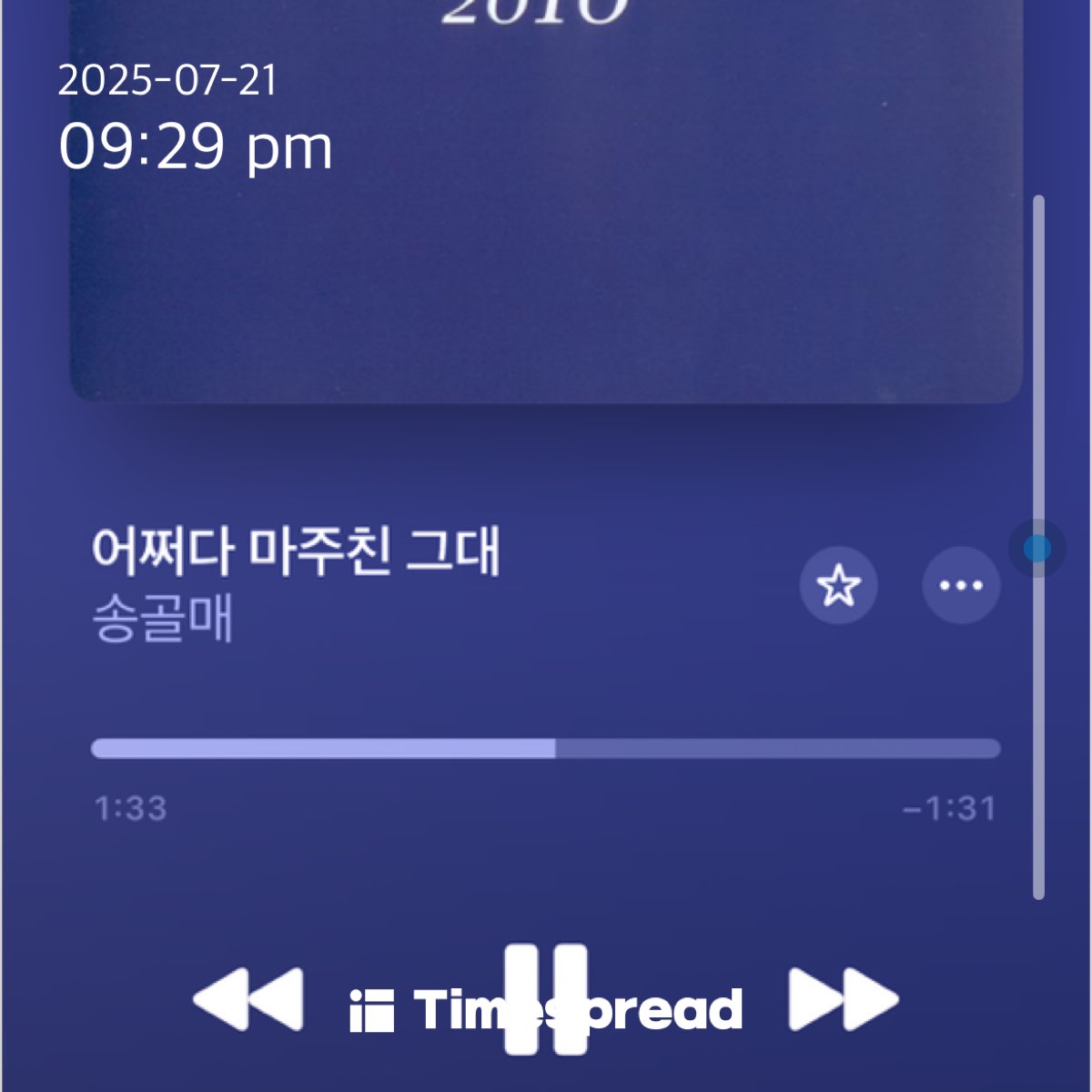
Task: Open the more options menu
Action: [x=961, y=585]
